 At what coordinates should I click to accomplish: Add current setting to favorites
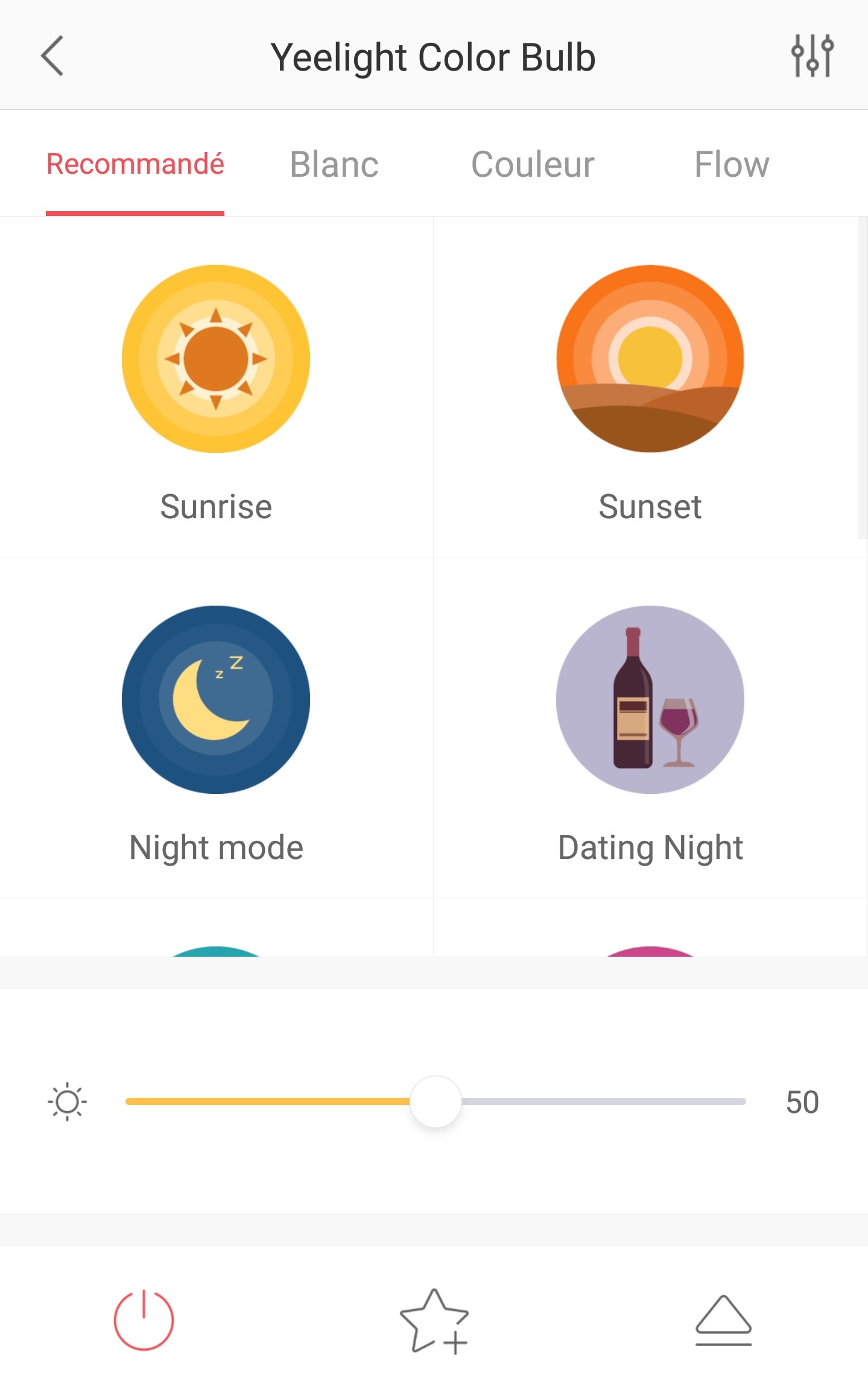[434, 1321]
